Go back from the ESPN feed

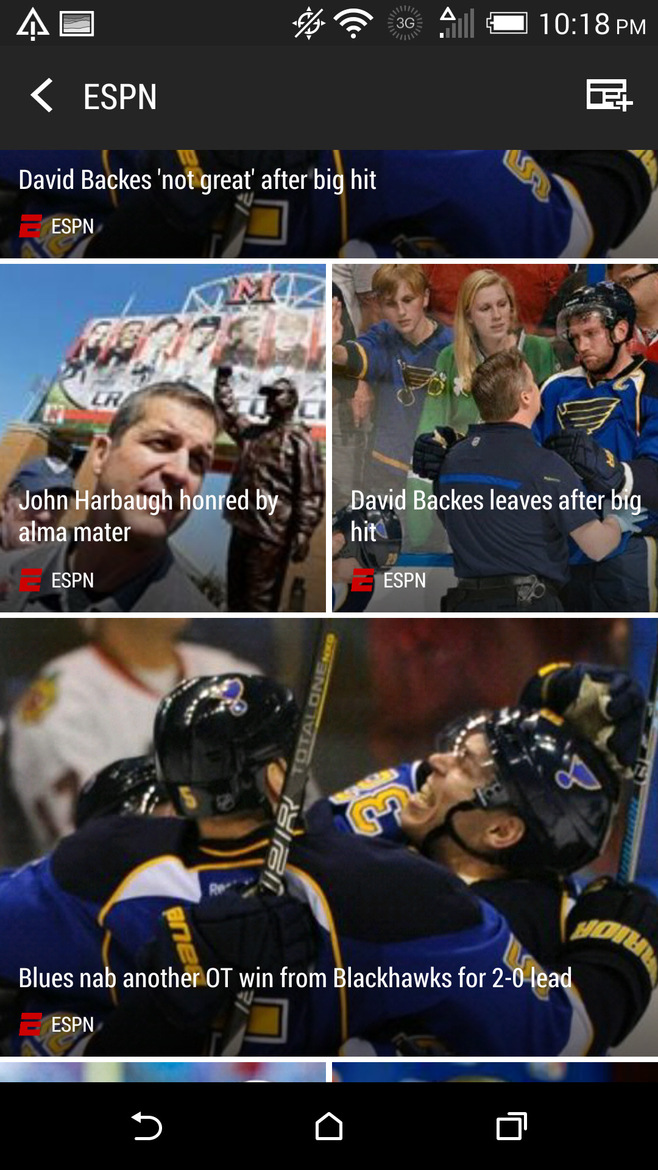point(41,96)
